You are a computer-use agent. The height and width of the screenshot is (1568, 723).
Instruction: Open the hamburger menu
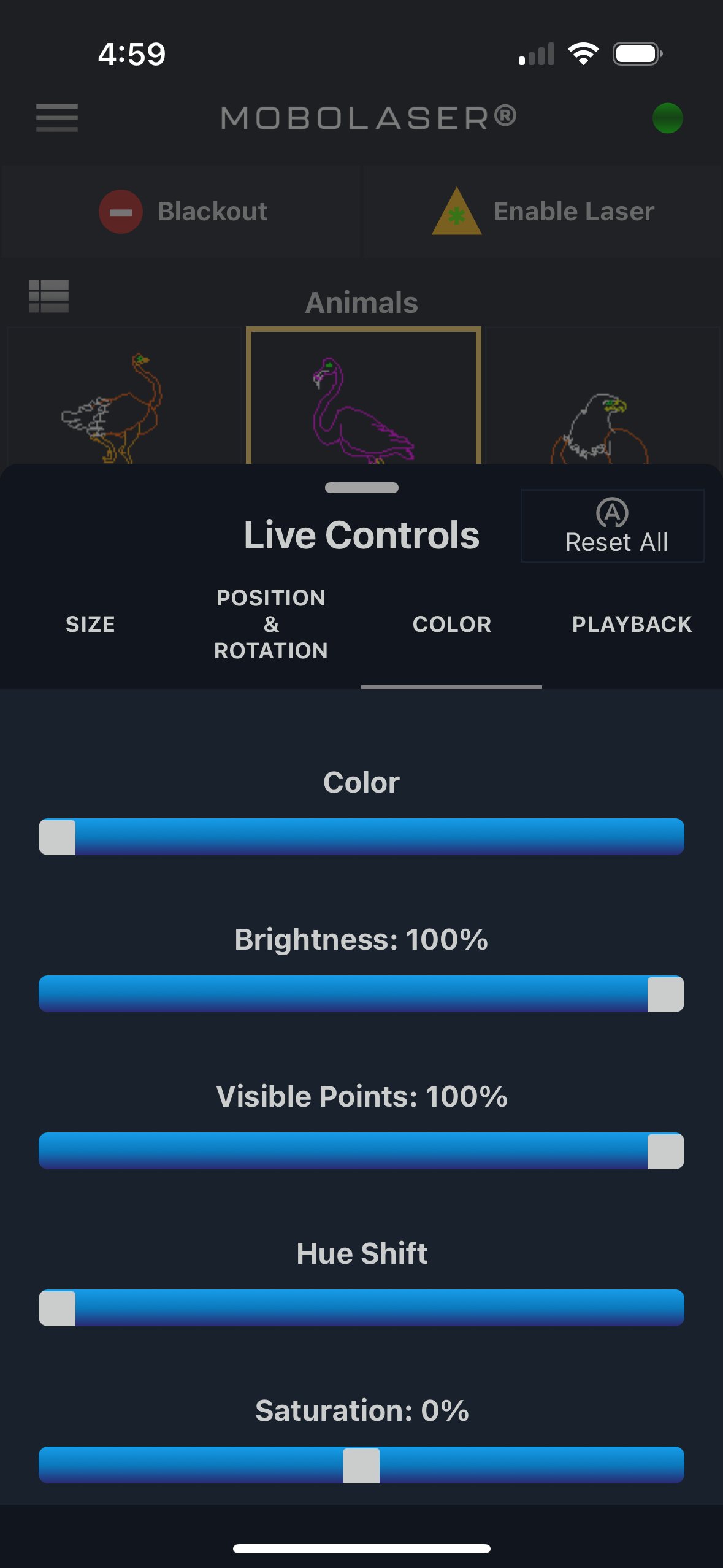click(56, 118)
